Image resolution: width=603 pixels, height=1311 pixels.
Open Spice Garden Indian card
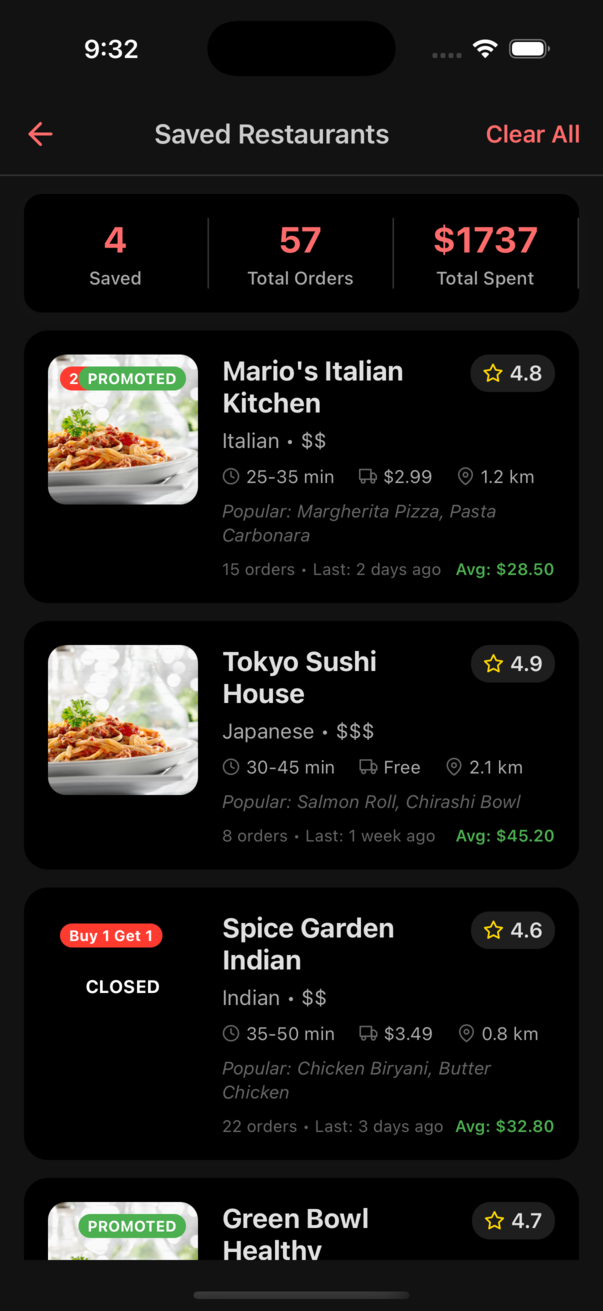(x=308, y=944)
